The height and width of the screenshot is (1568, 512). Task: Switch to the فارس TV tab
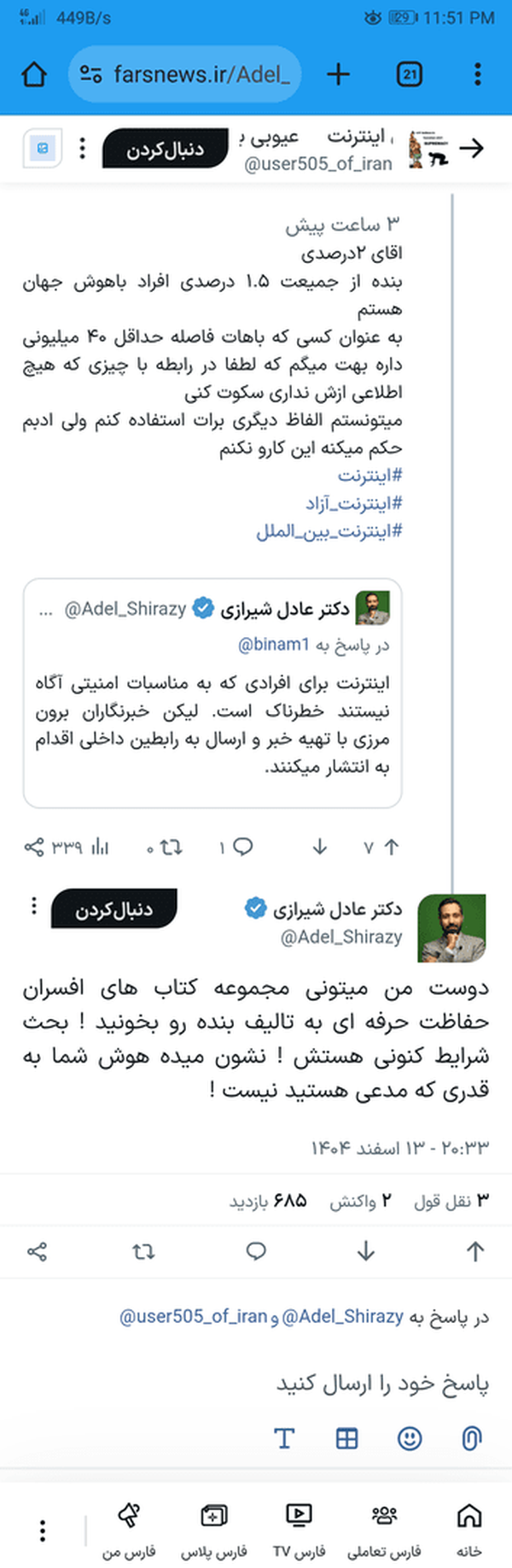pos(299,1529)
